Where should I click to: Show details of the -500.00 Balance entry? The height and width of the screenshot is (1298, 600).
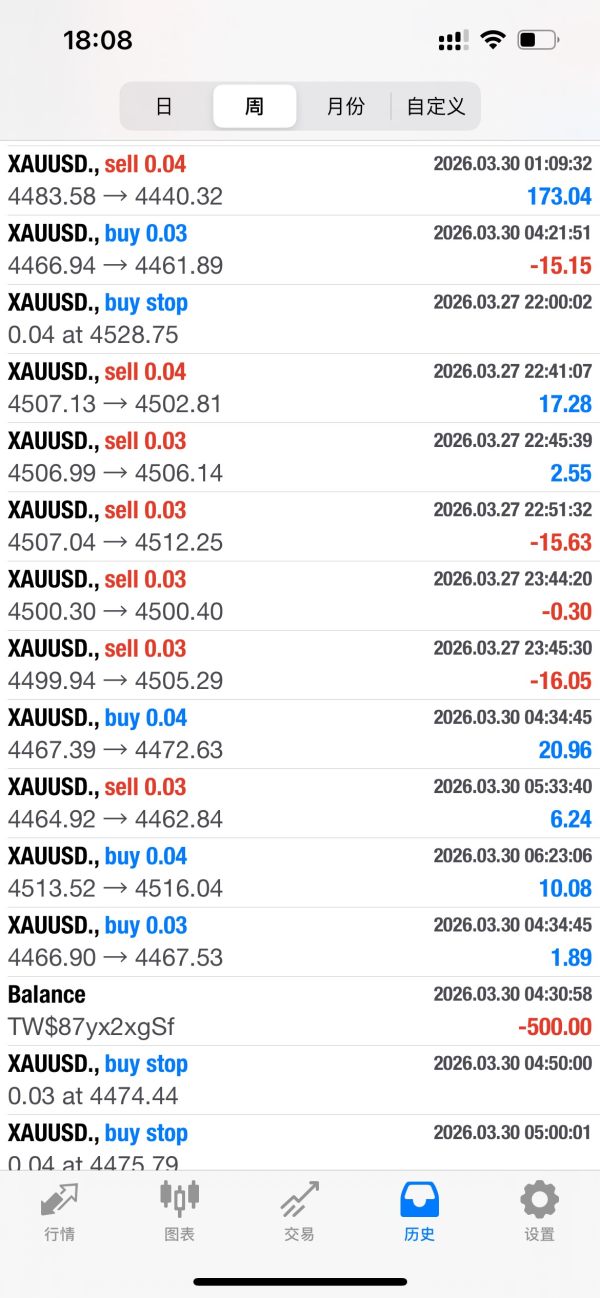pyautogui.click(x=300, y=1011)
